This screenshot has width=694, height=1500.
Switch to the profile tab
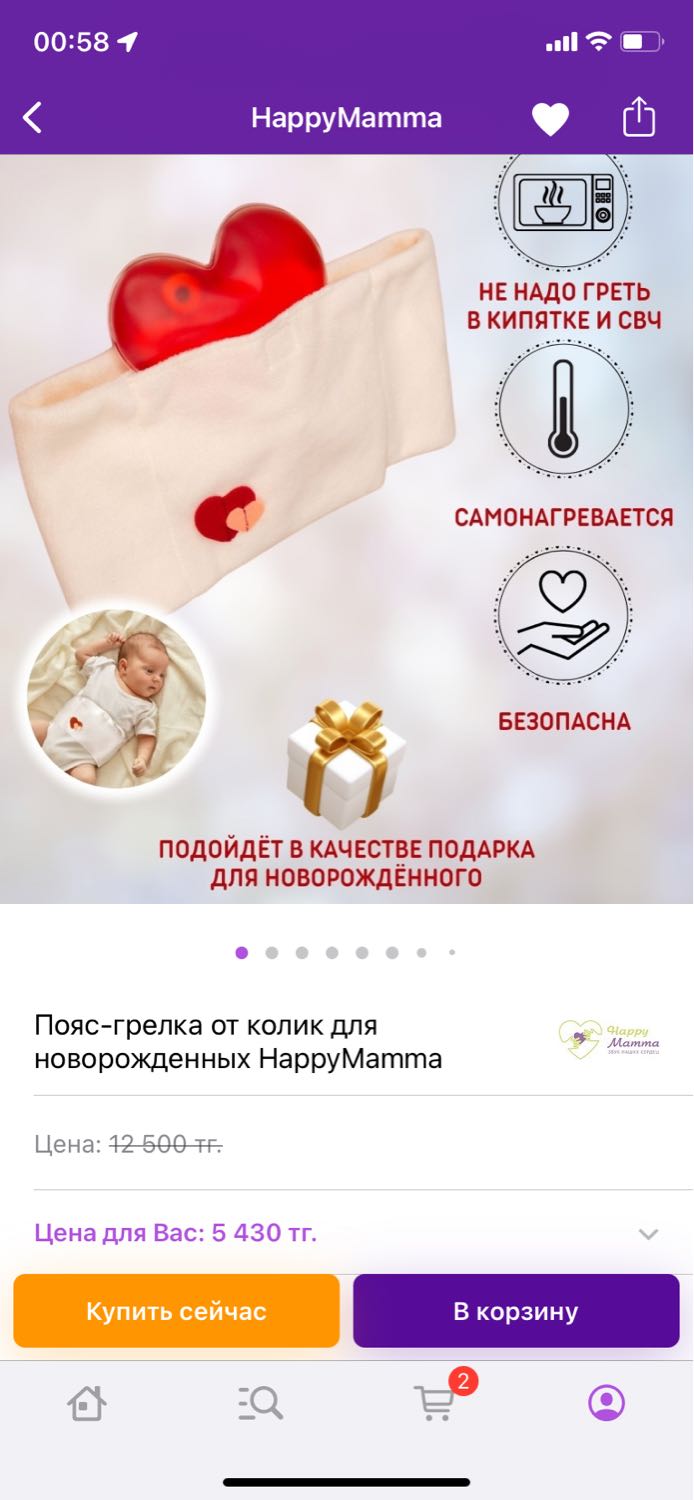[606, 1403]
